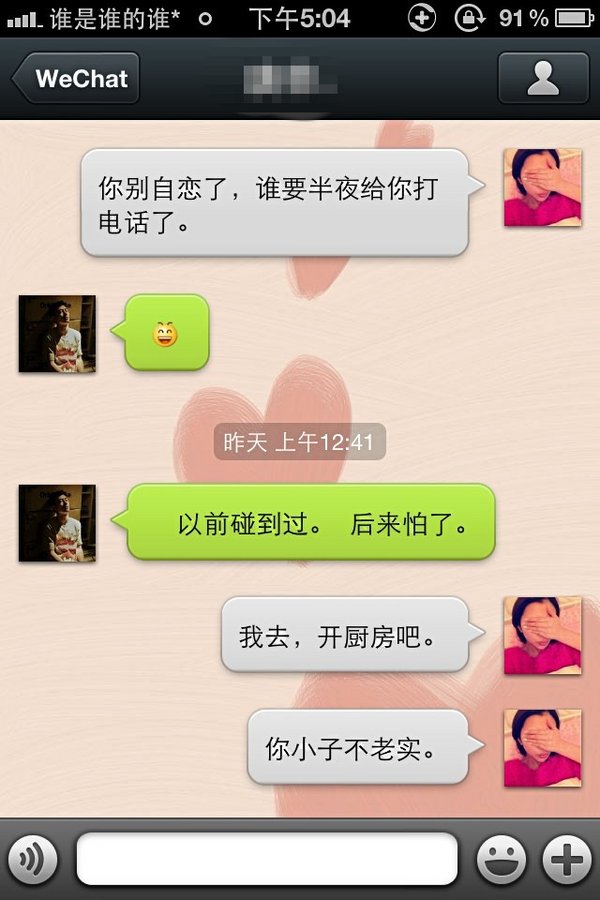Screen dimensions: 600x900
Task: Open the emoji smiley picker
Action: tap(500, 858)
